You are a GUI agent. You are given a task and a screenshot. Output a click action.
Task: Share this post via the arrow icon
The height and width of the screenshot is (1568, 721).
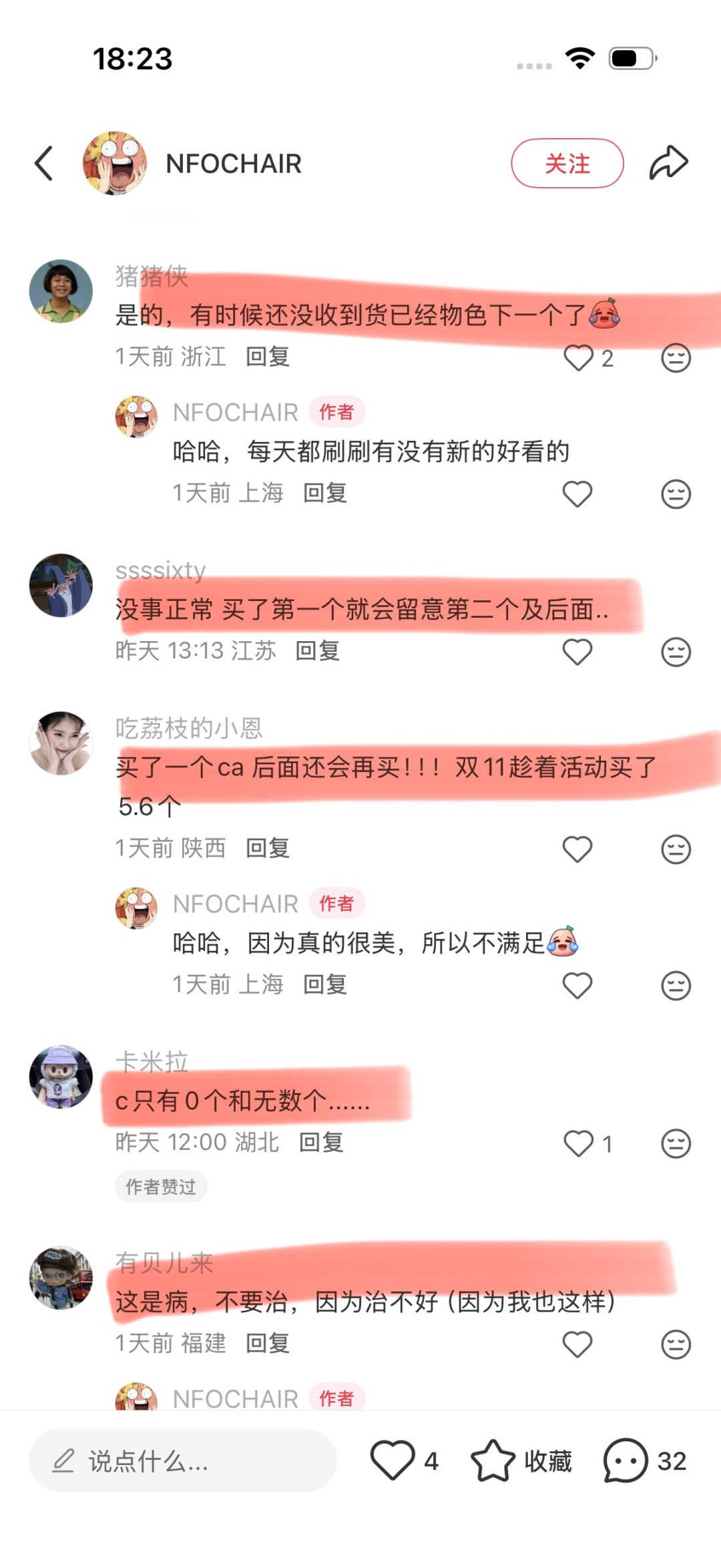pyautogui.click(x=668, y=163)
